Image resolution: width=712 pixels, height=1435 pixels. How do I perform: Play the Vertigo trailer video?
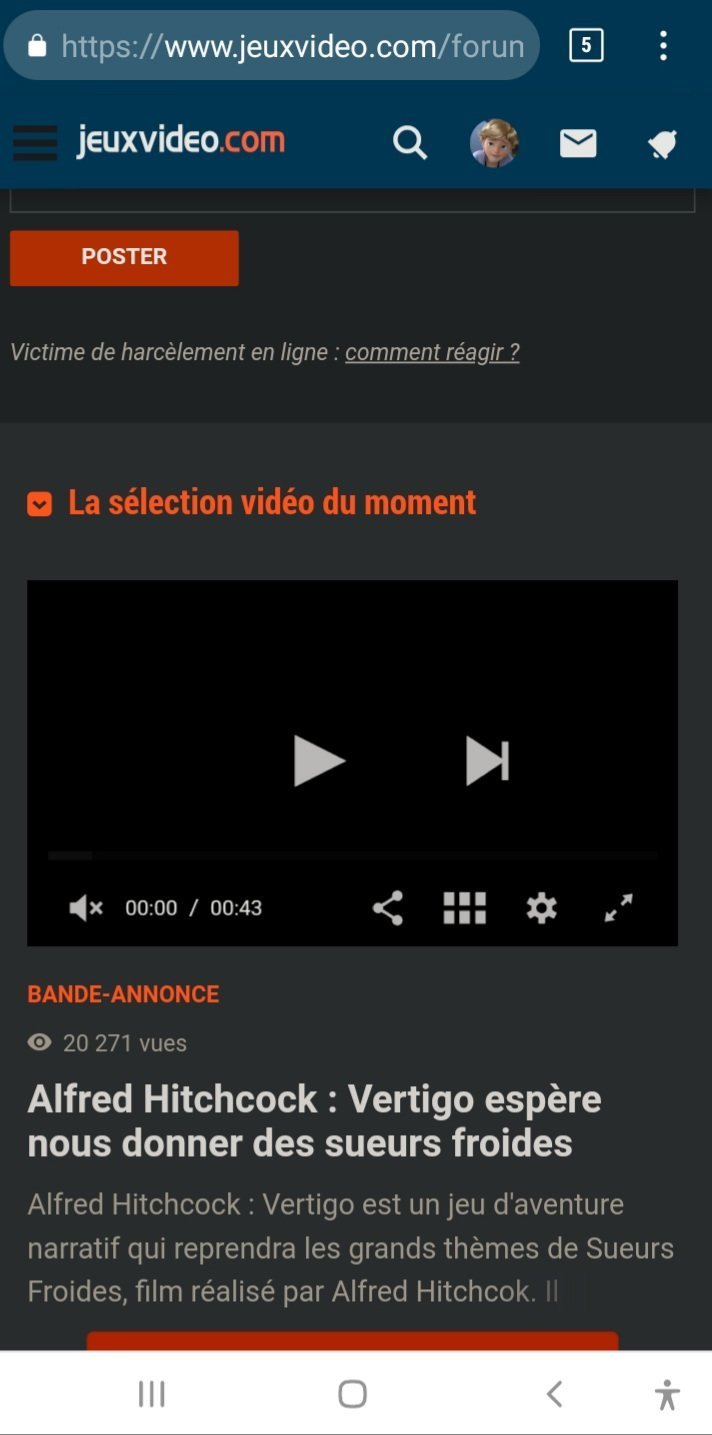point(318,761)
